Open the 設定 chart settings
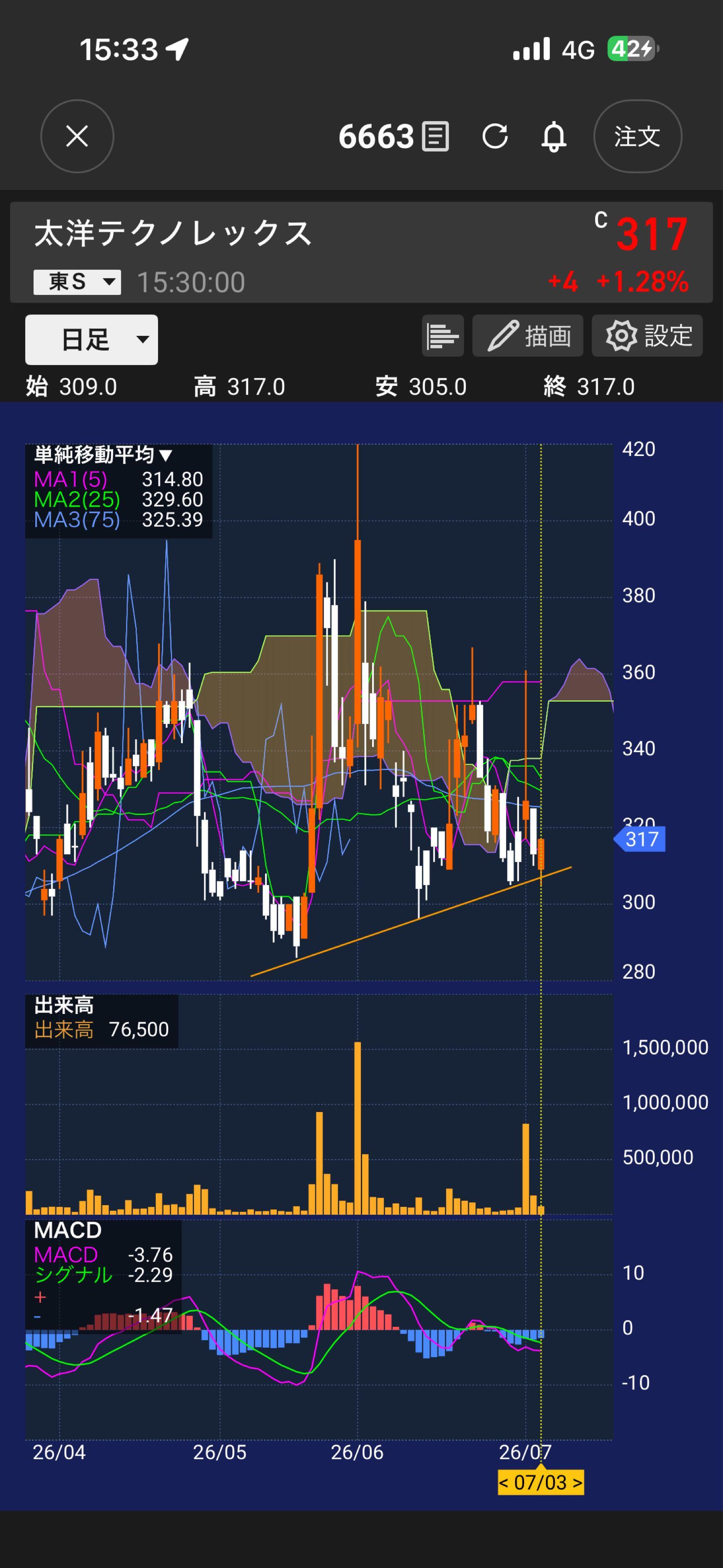Screen dimensions: 723x1568 click(x=647, y=335)
